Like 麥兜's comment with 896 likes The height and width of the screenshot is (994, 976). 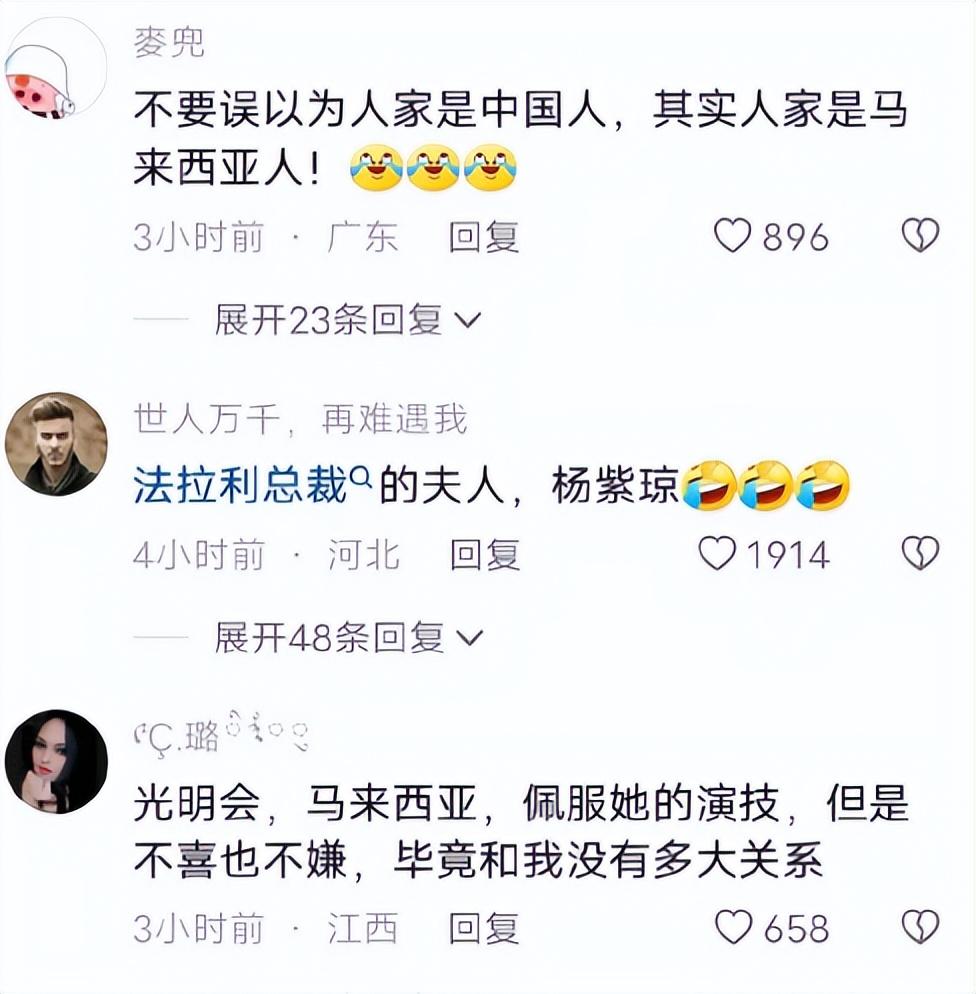coord(733,237)
